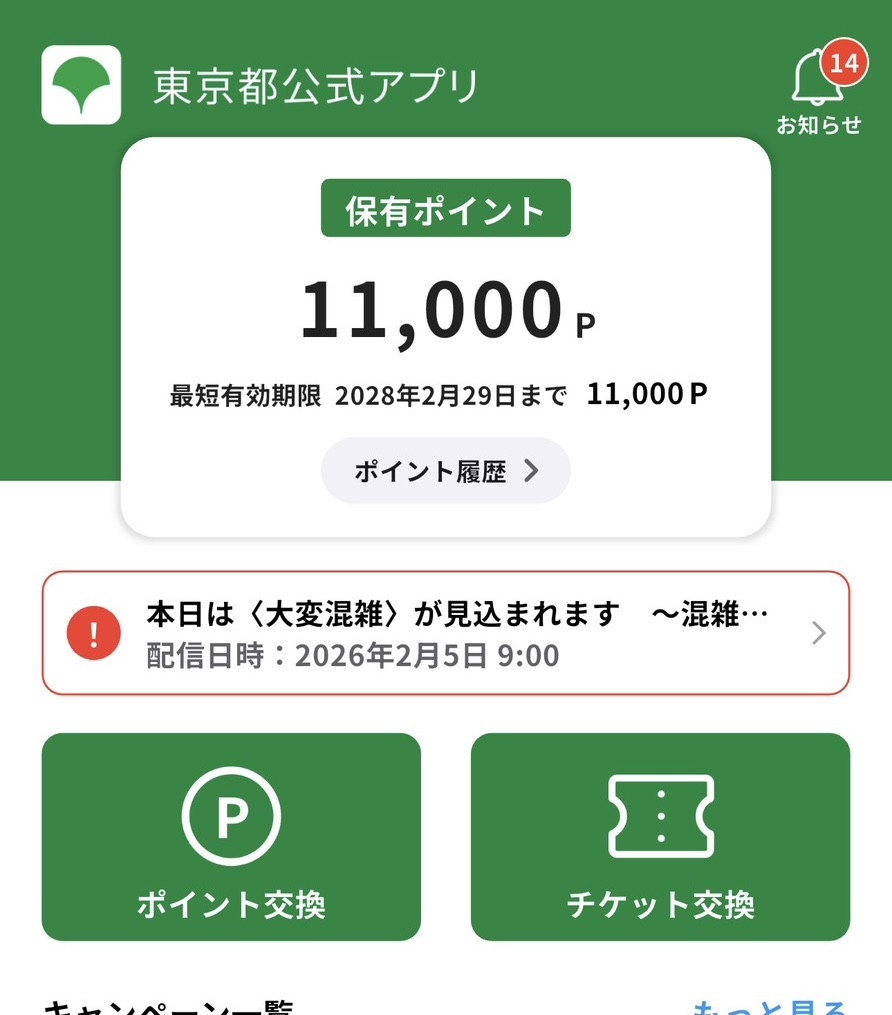Open the もっと見る link for campaigns
Image resolution: width=892 pixels, height=1015 pixels.
[x=770, y=1006]
